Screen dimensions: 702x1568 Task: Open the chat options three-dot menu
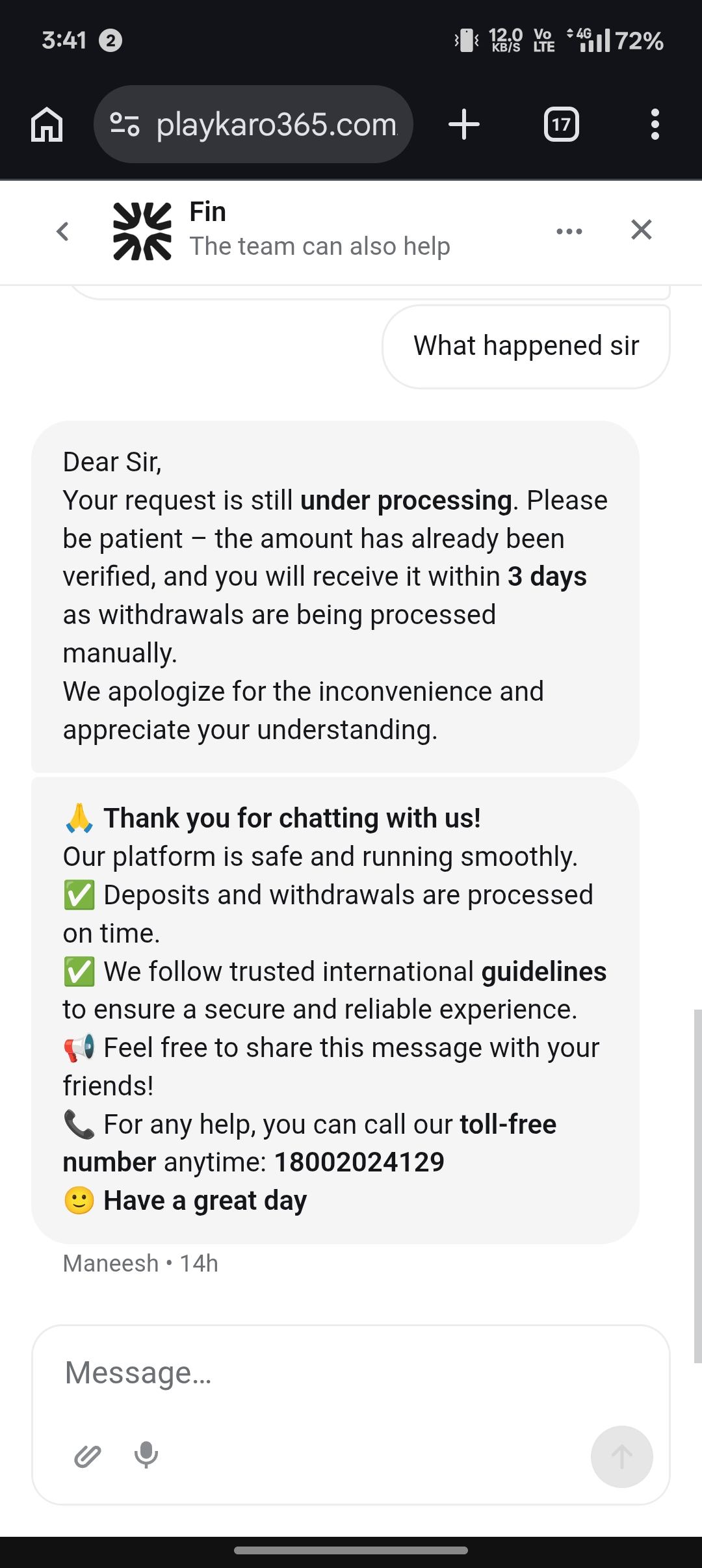click(569, 231)
